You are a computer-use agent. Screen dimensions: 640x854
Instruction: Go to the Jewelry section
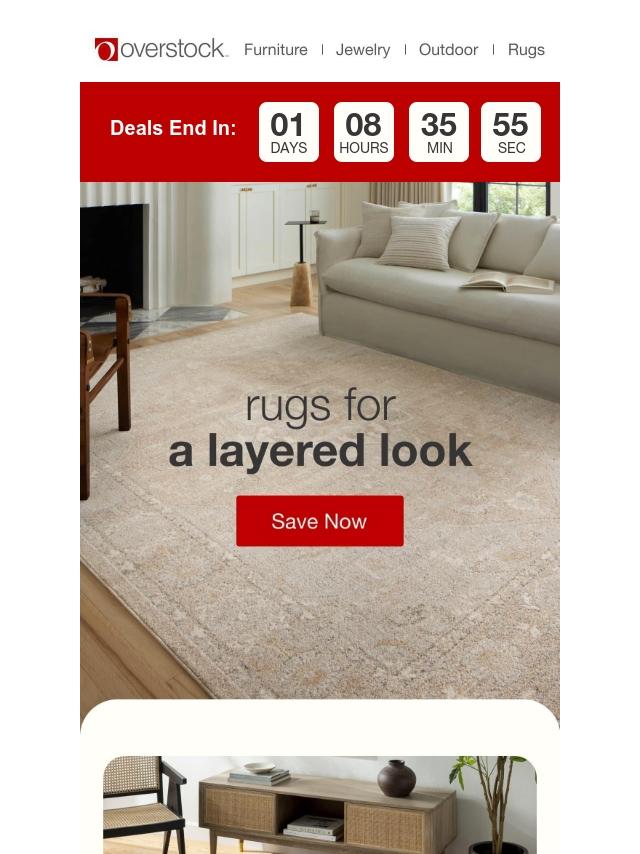click(363, 49)
